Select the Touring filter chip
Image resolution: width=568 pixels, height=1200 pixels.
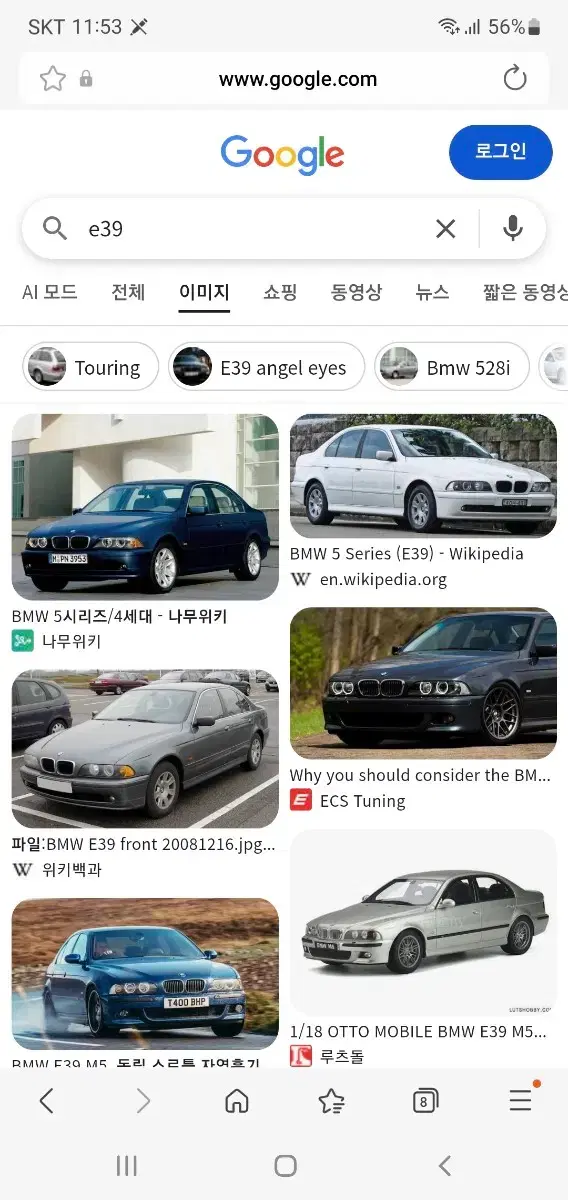click(91, 367)
